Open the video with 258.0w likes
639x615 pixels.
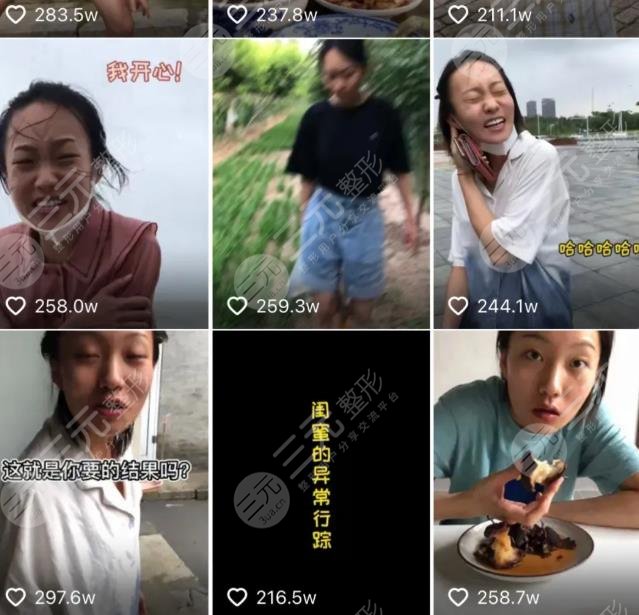tap(104, 185)
